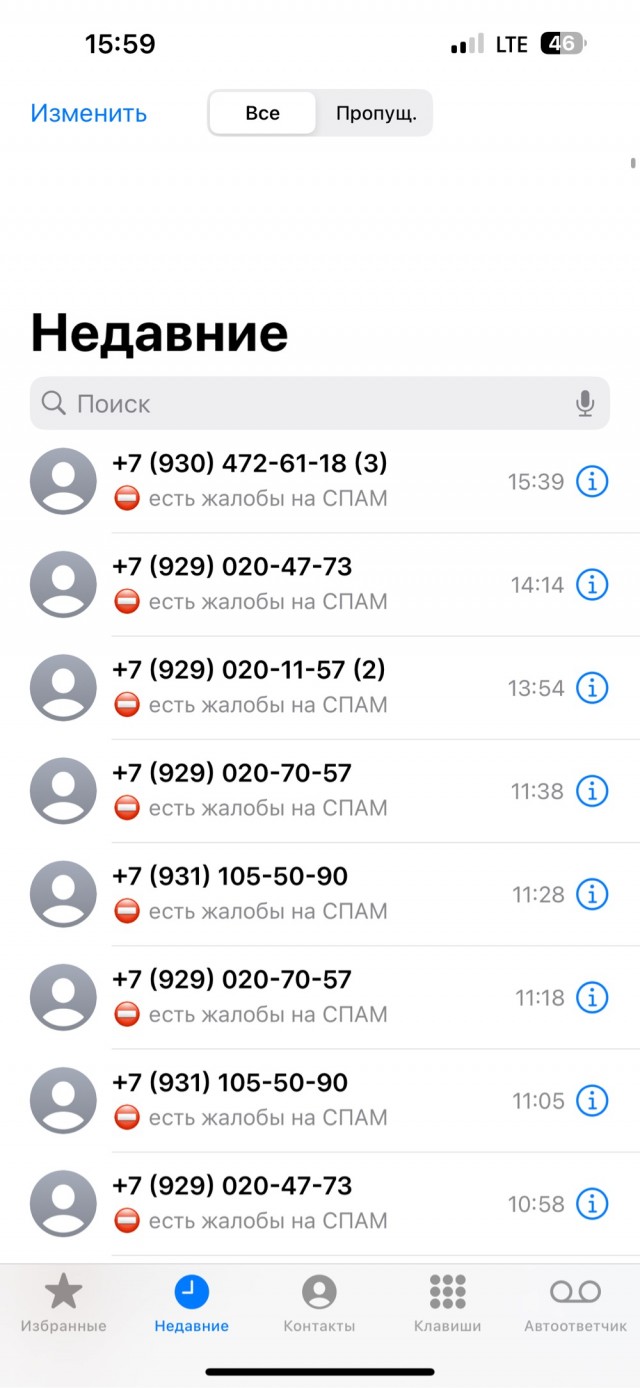Open the Клавиши keypad tab
Screen dimensions: 640x1388
tap(447, 1303)
